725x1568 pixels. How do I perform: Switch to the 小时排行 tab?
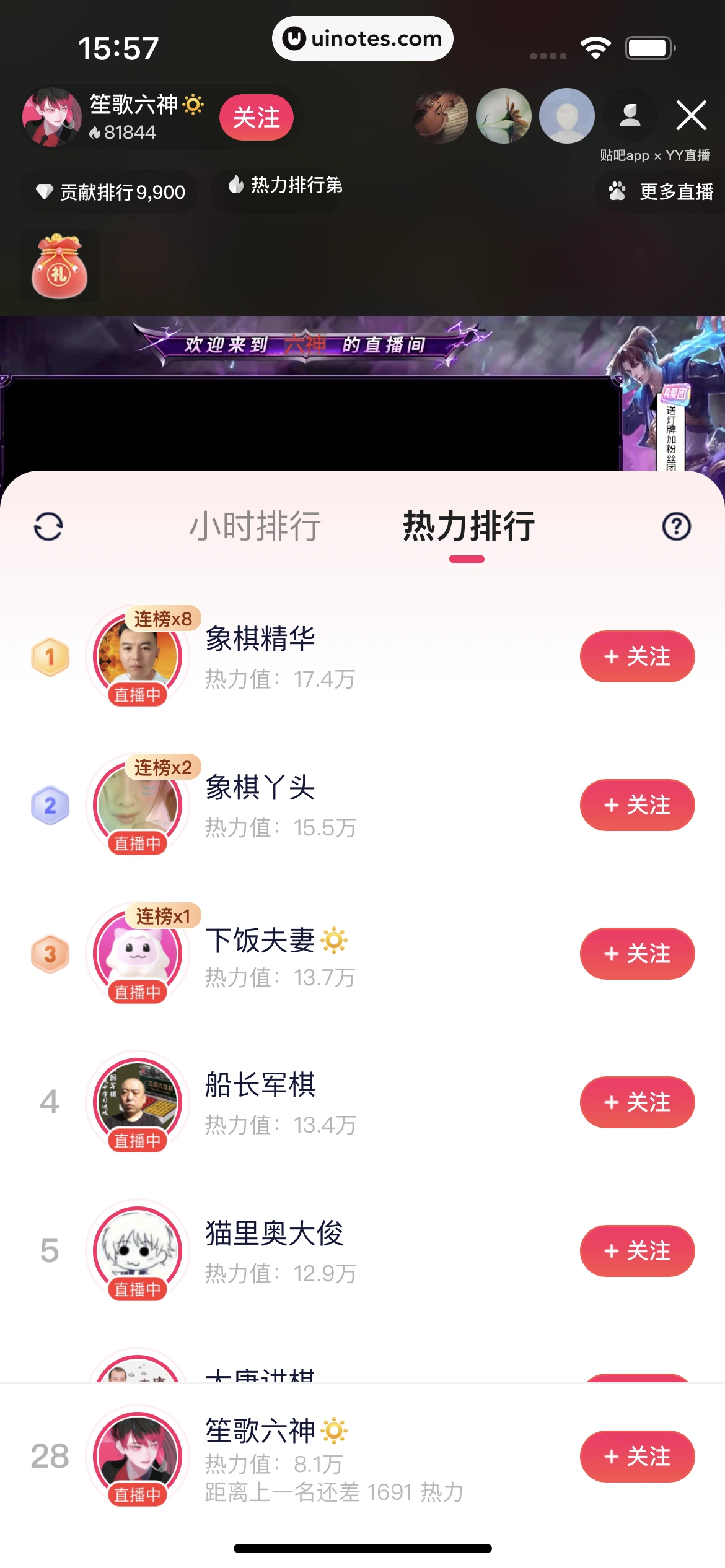255,527
